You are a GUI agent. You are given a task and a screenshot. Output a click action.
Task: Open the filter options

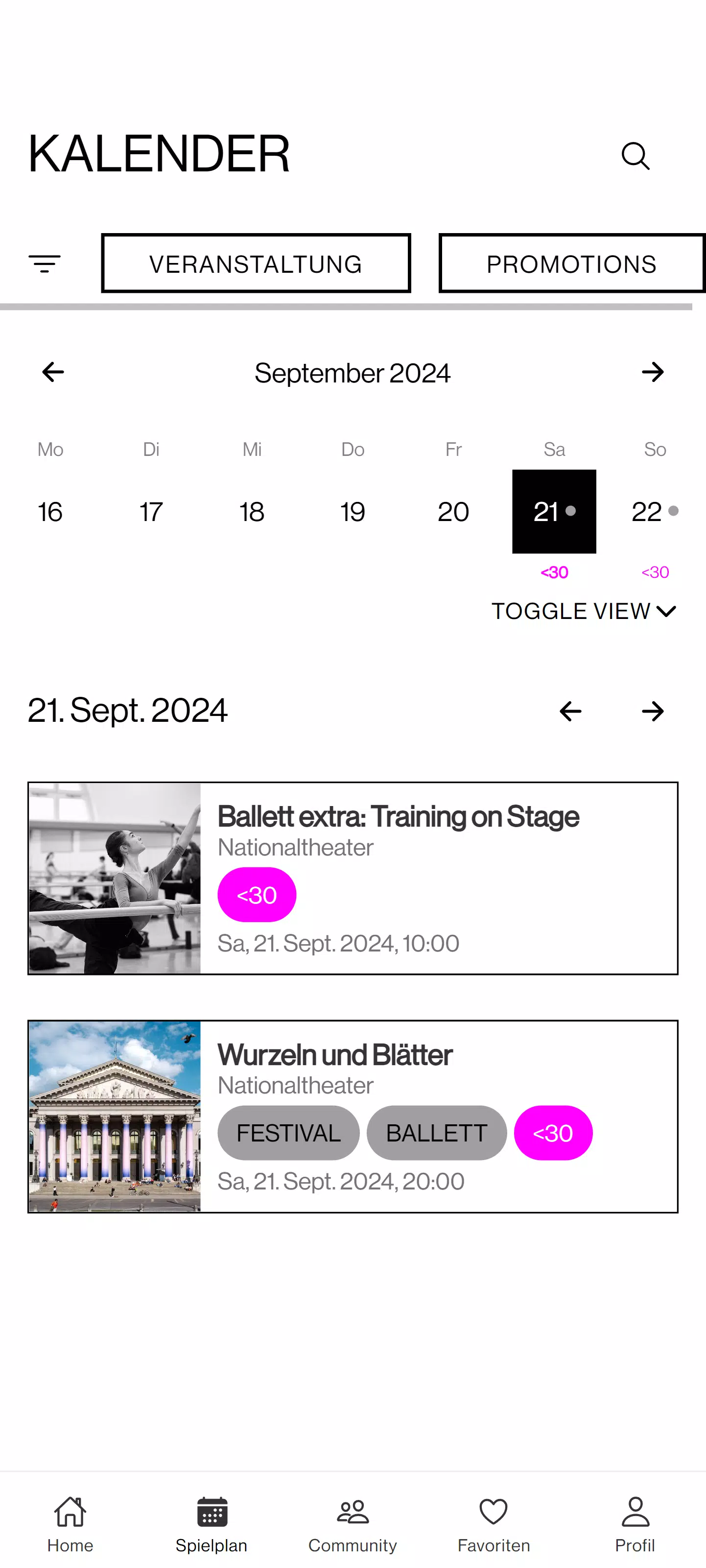pyautogui.click(x=44, y=262)
